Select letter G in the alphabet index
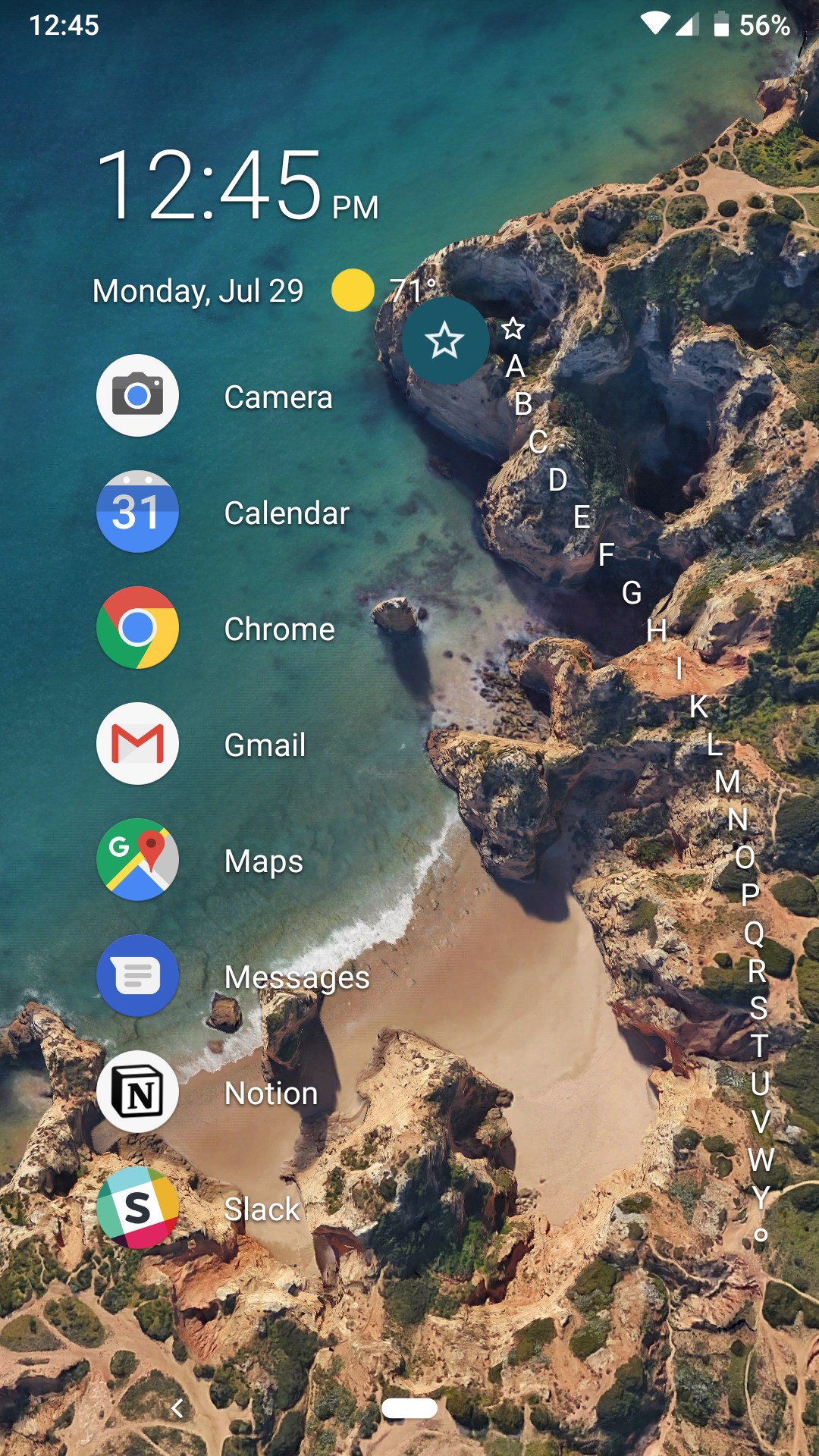Screen dimensions: 819x1456 coord(632,592)
